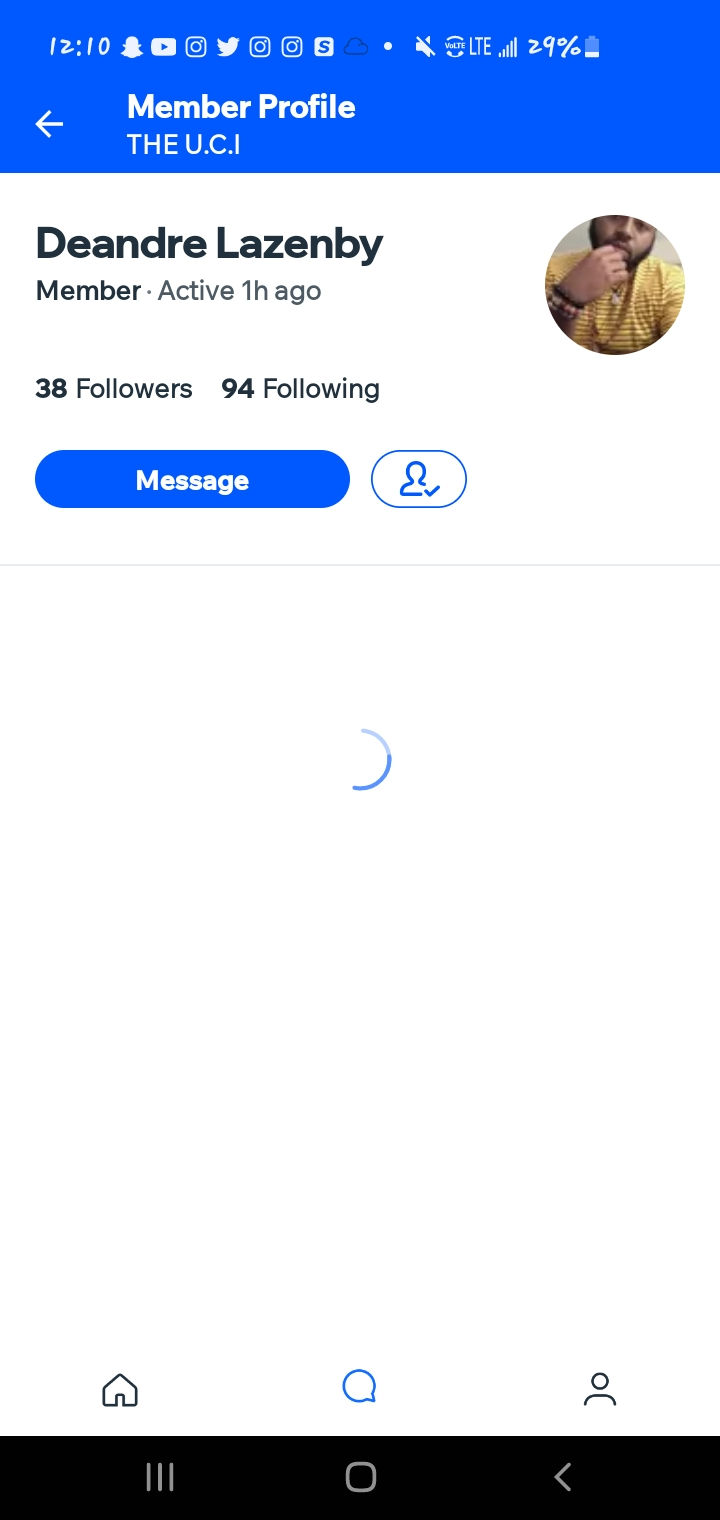Switch to the Home tab
This screenshot has width=720, height=1520.
[120, 1389]
